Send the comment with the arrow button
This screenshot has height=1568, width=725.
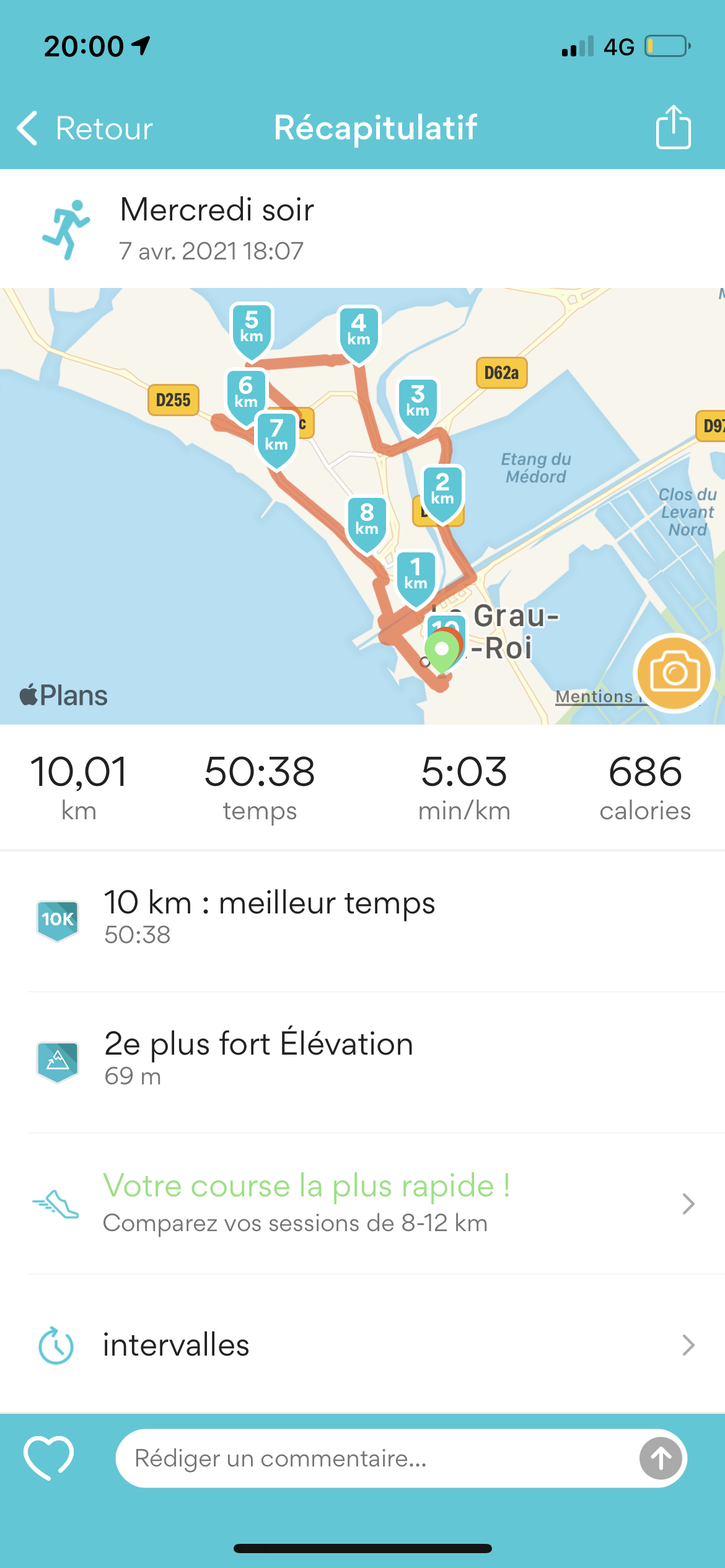[661, 1458]
